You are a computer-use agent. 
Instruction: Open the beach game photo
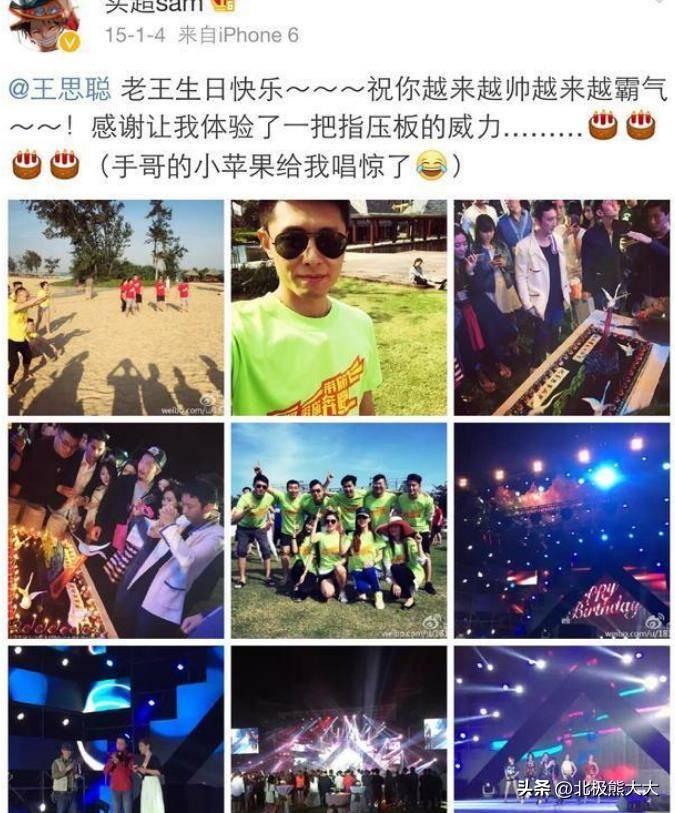click(x=116, y=307)
